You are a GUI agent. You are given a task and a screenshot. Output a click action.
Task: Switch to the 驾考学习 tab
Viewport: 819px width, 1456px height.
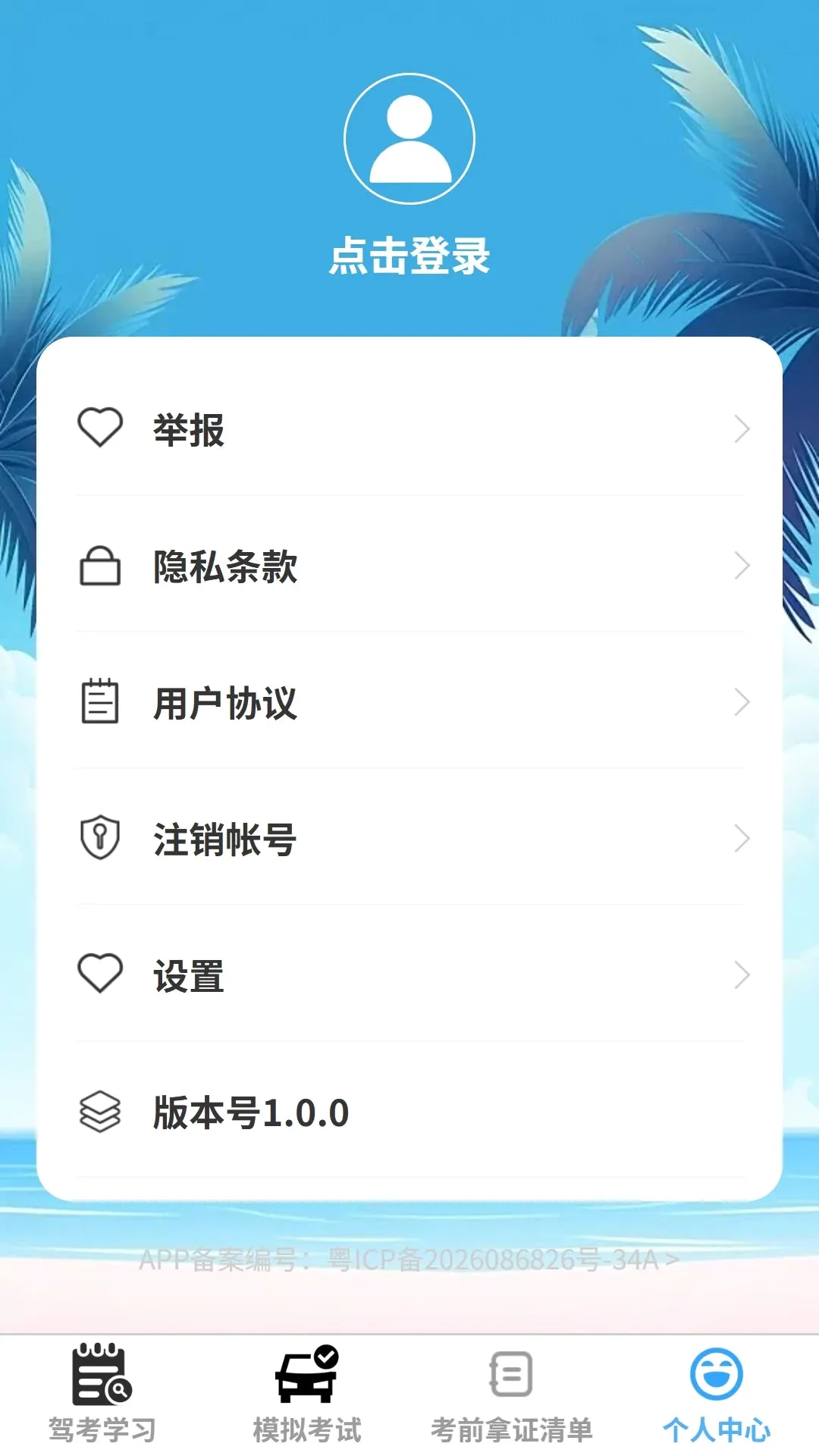(x=102, y=1394)
